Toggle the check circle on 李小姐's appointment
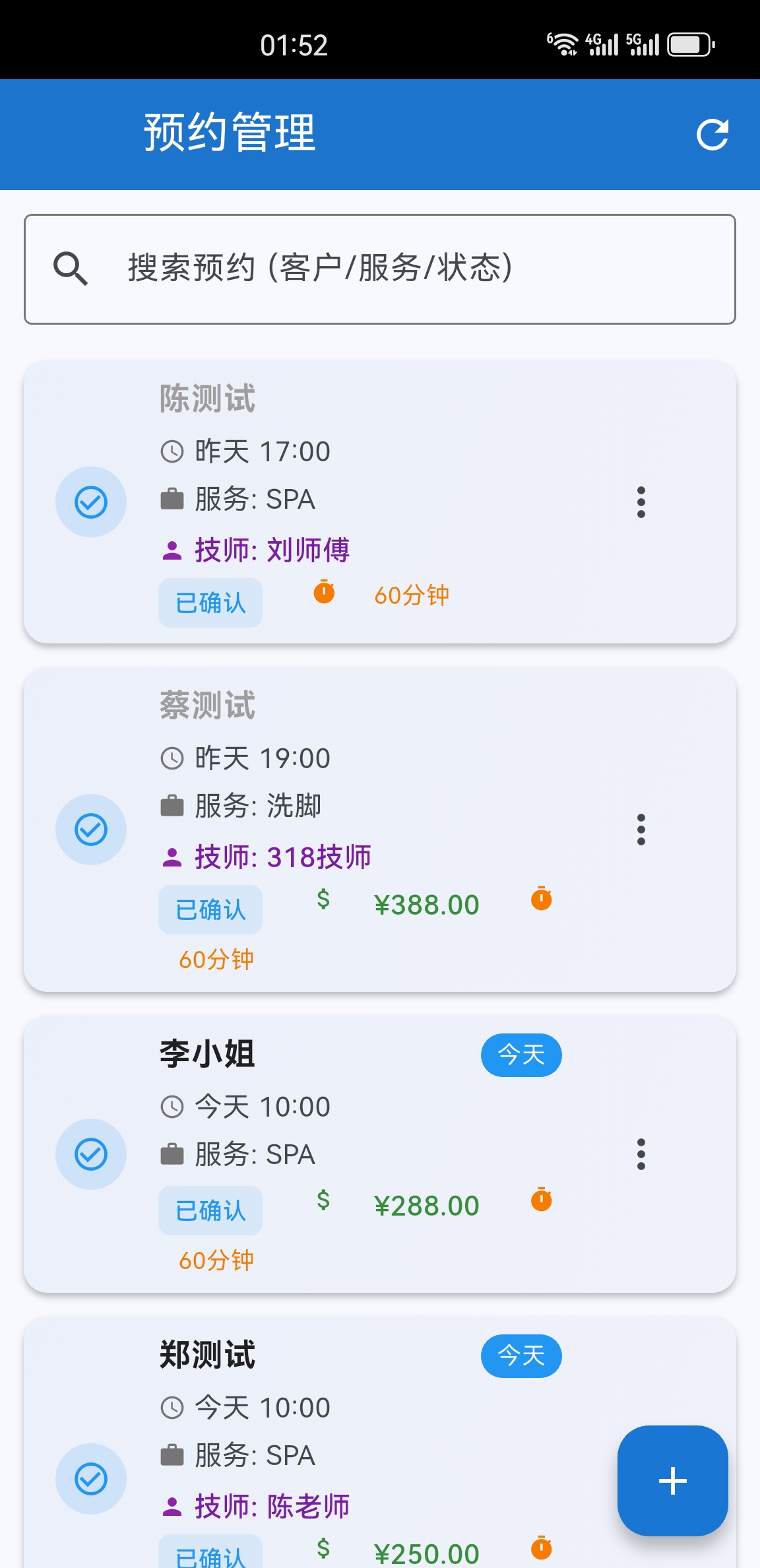760x1568 pixels. pos(91,1155)
